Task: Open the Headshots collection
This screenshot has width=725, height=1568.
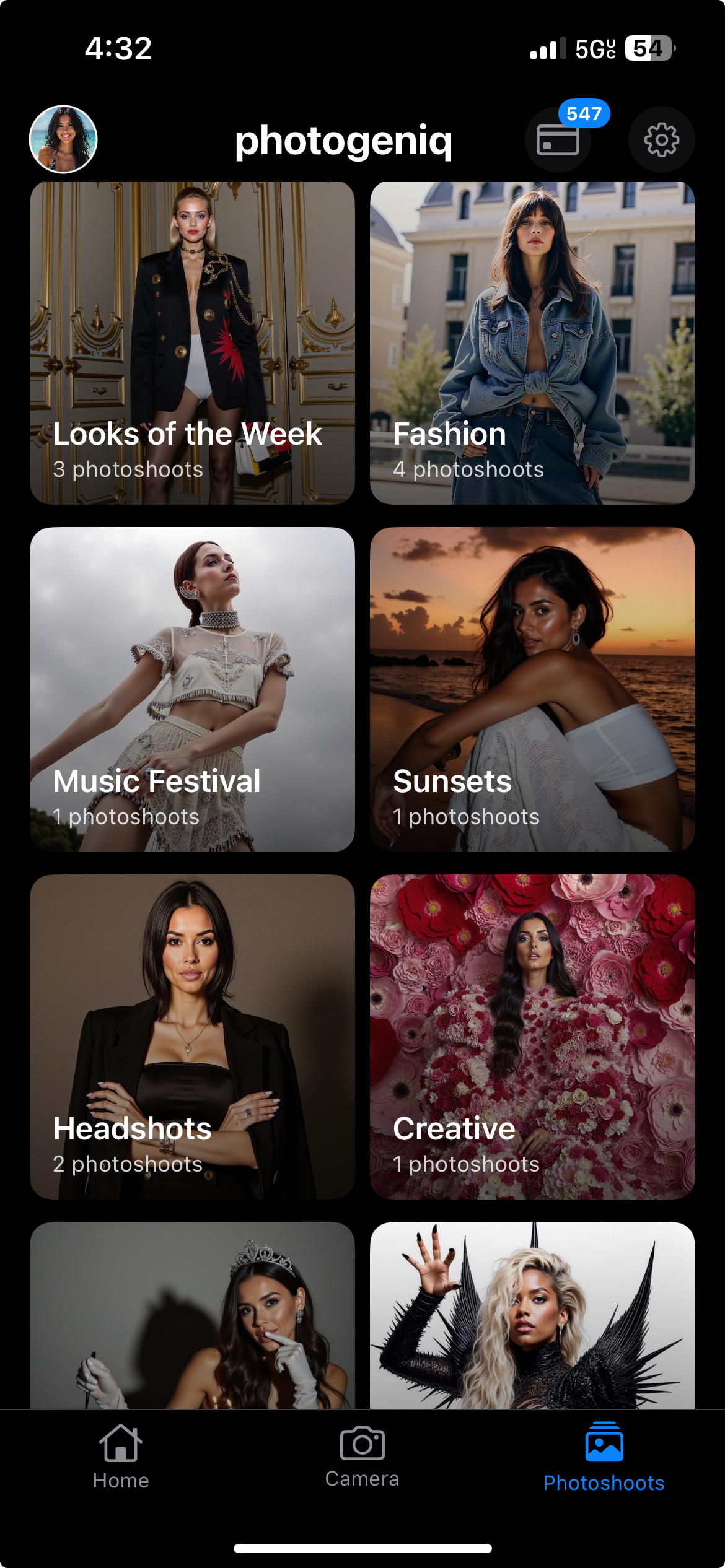Action: [192, 1037]
